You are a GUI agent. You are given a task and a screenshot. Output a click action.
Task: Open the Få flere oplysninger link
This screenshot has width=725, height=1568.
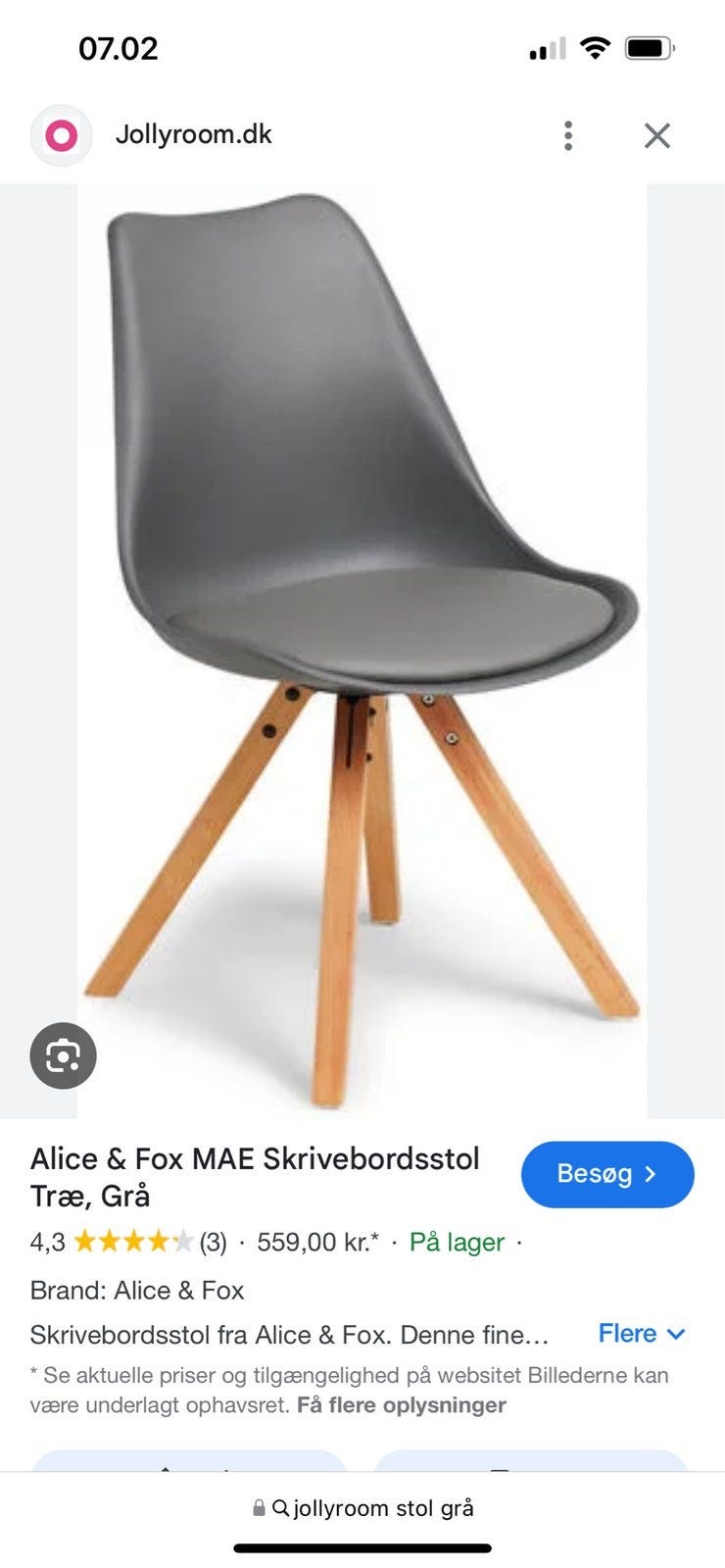[402, 1405]
